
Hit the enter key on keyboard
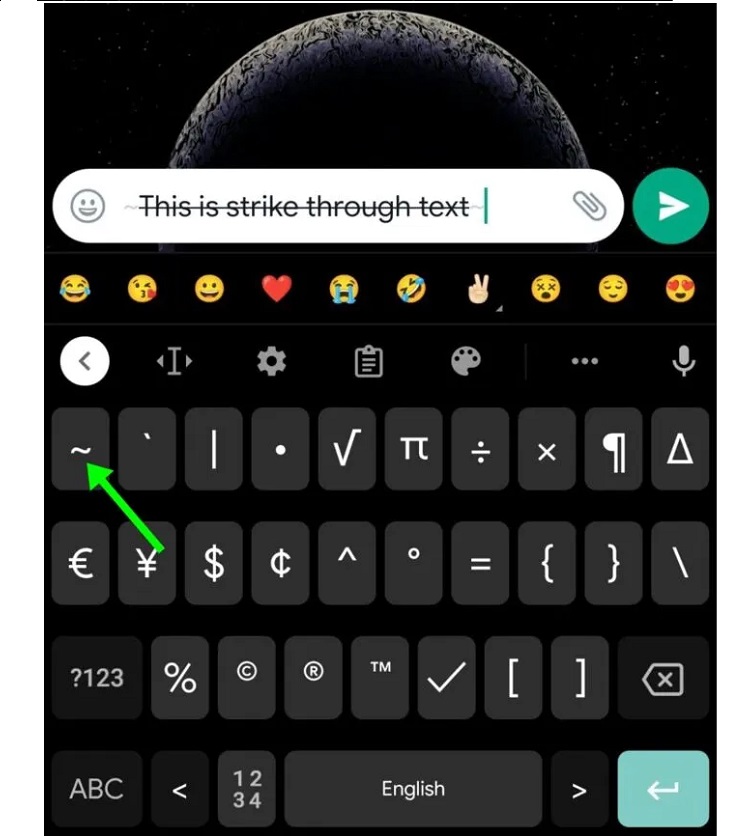[x=662, y=790]
